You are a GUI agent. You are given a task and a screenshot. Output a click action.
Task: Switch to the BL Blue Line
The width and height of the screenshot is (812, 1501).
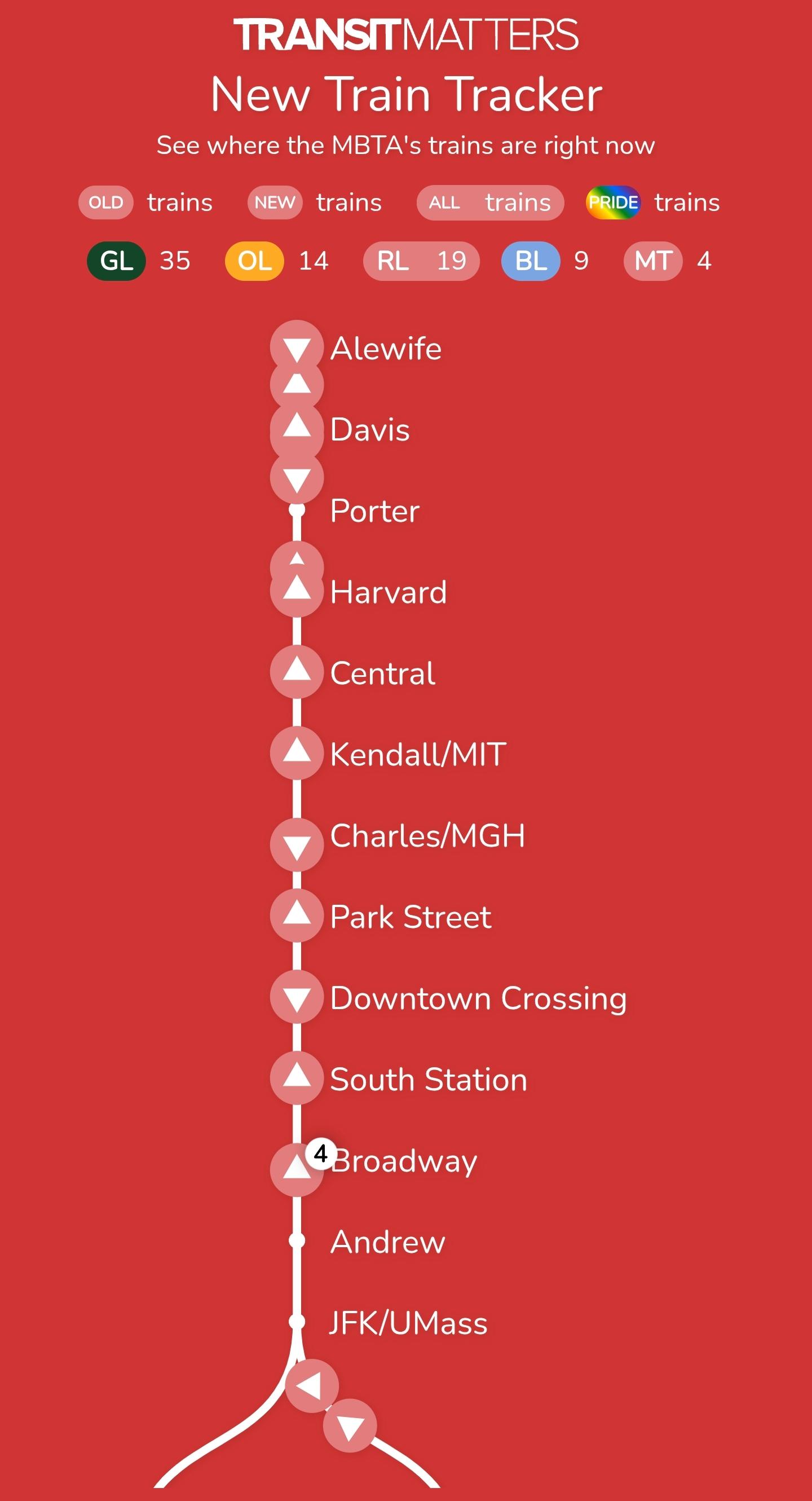531,261
